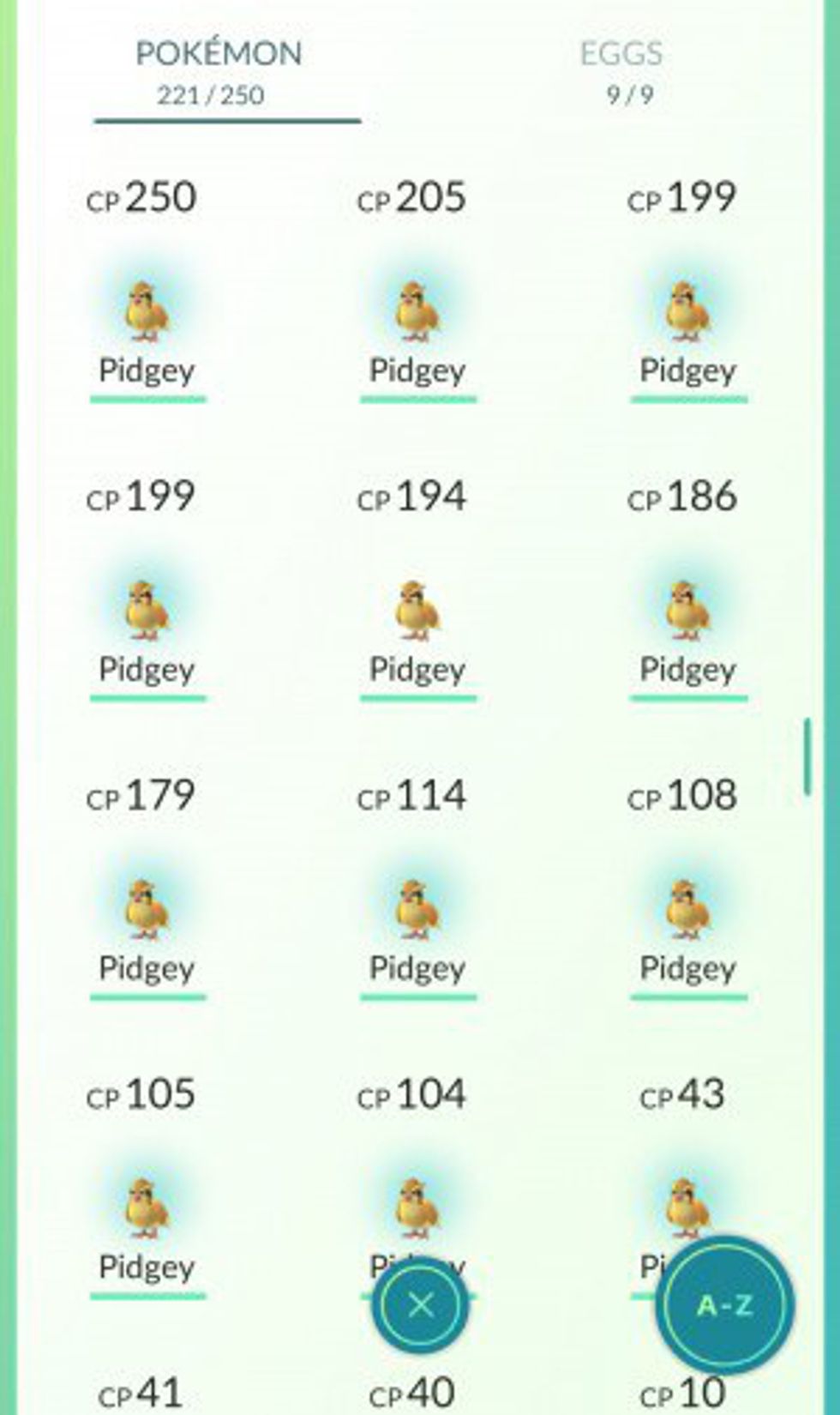
Task: Open the CP 105 Pidgey
Action: (147, 1209)
